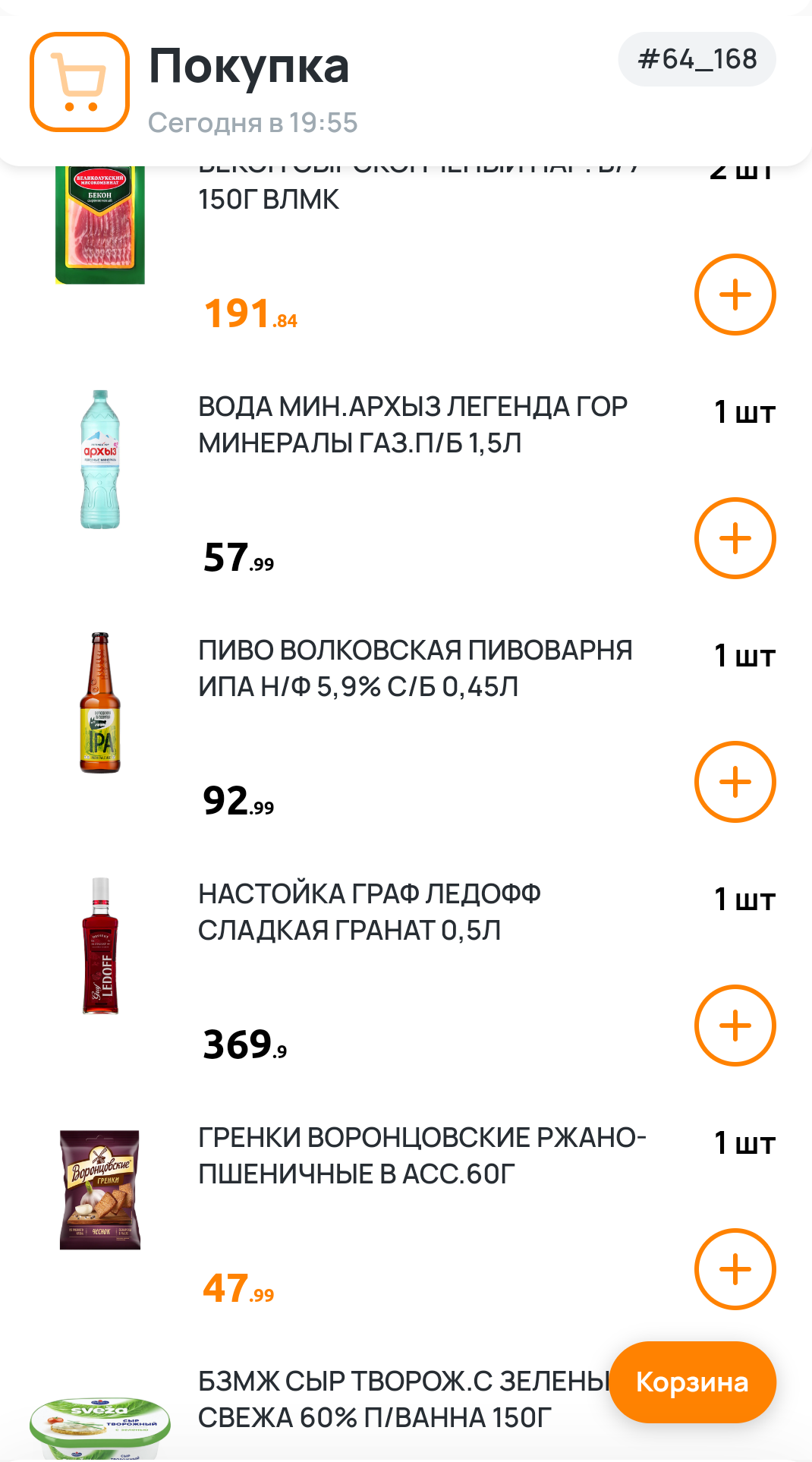Click the 1 шт quantity label for water
This screenshot has height=1462, width=812.
pos(744,412)
